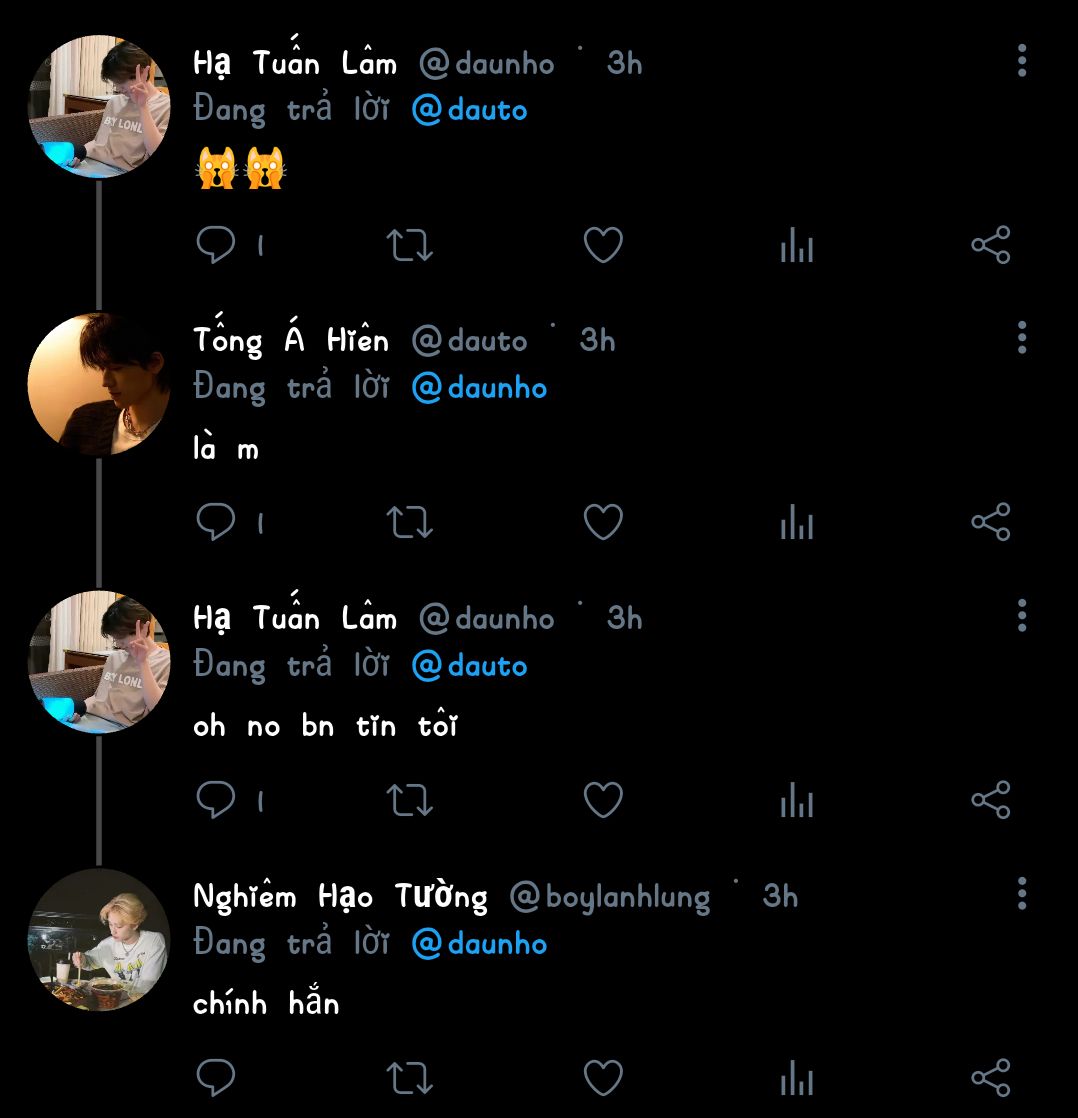Image resolution: width=1078 pixels, height=1118 pixels.
Task: Open overflow menu on "oh no bn tin tôi" tweet
Action: (1021, 616)
